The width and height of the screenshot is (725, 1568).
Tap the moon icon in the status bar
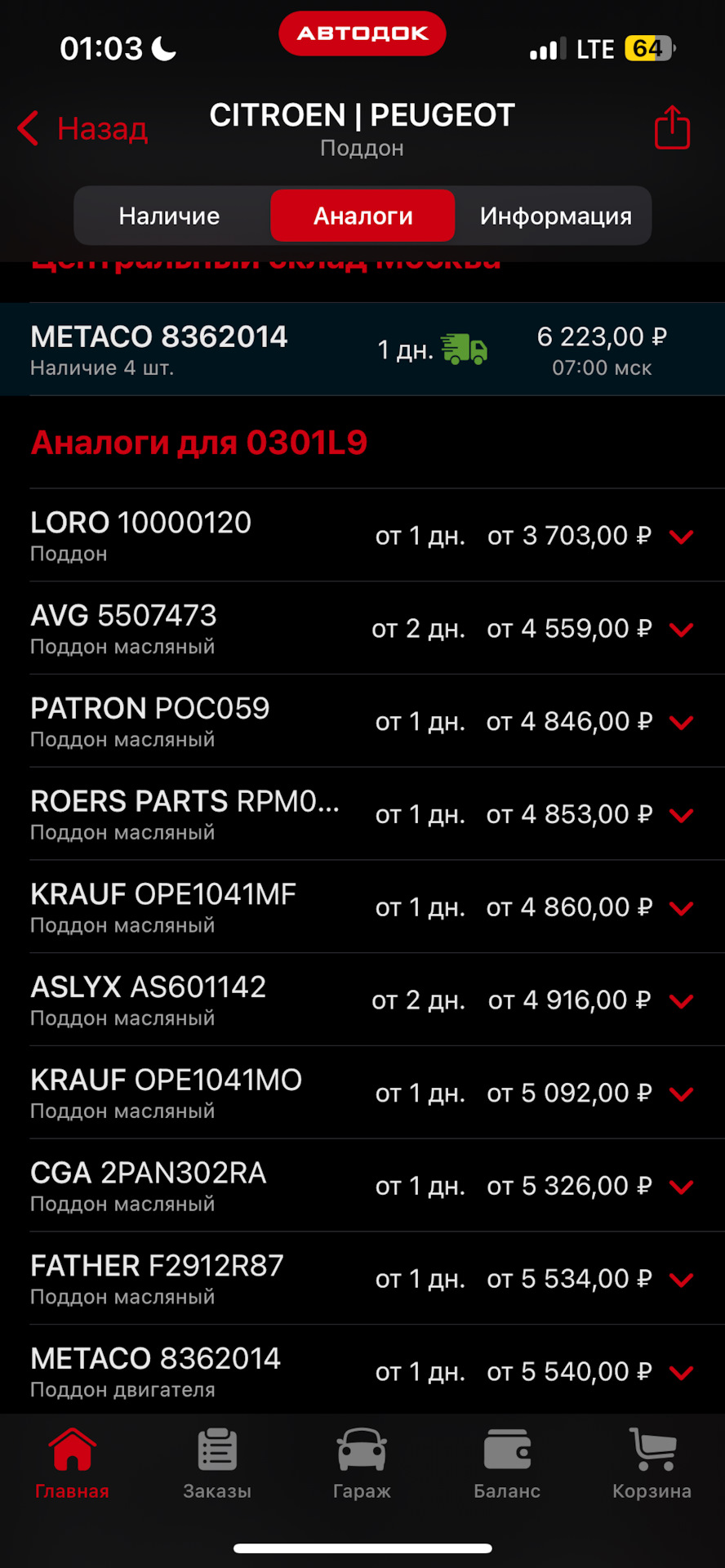point(162,49)
